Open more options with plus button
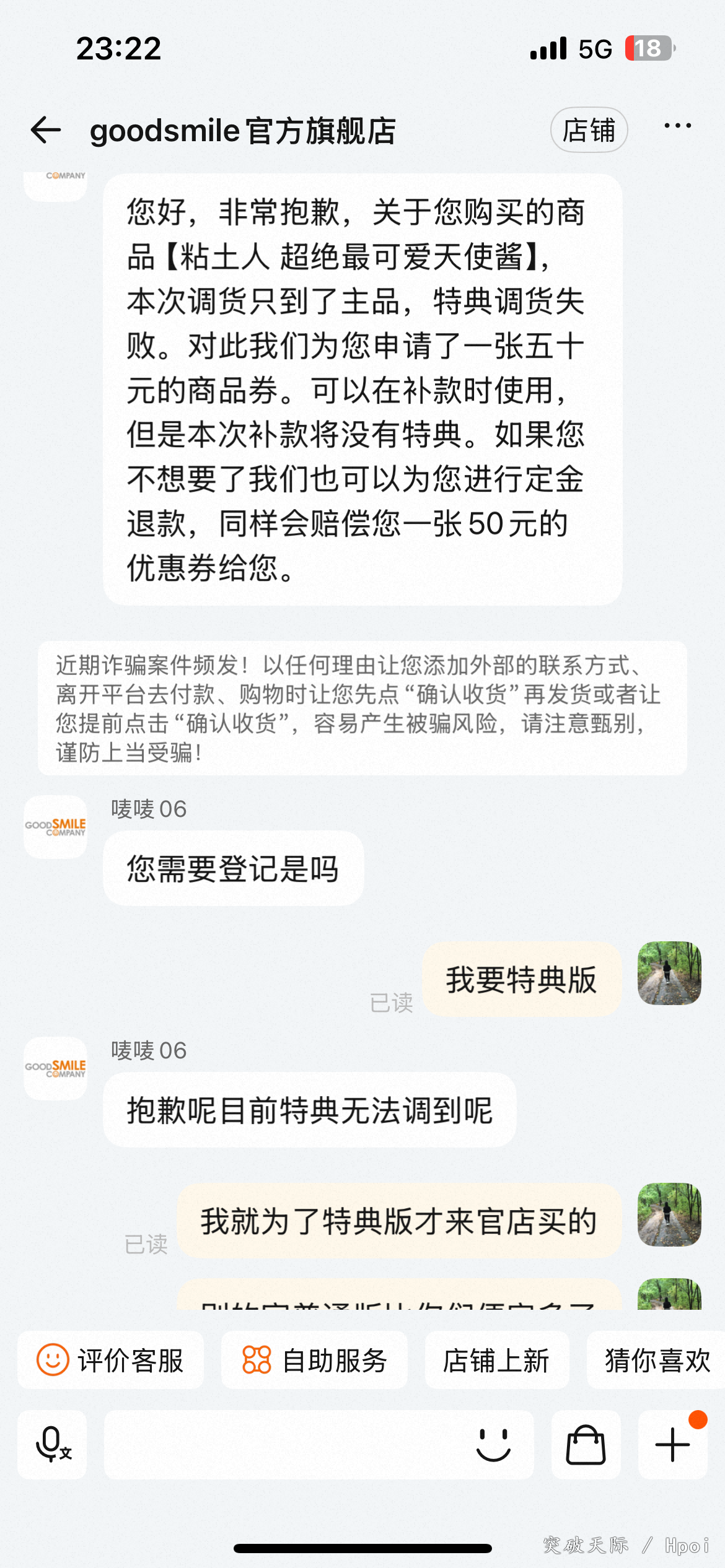 (x=672, y=1445)
